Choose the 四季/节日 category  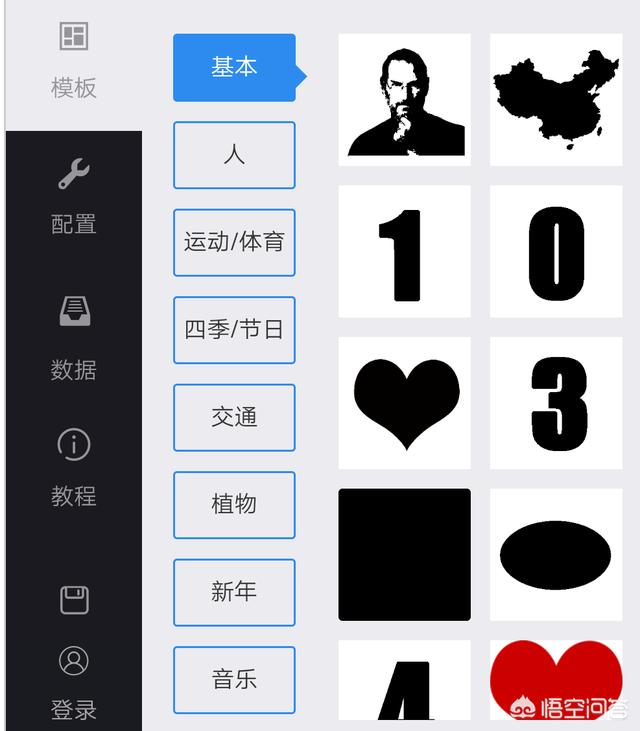[234, 329]
